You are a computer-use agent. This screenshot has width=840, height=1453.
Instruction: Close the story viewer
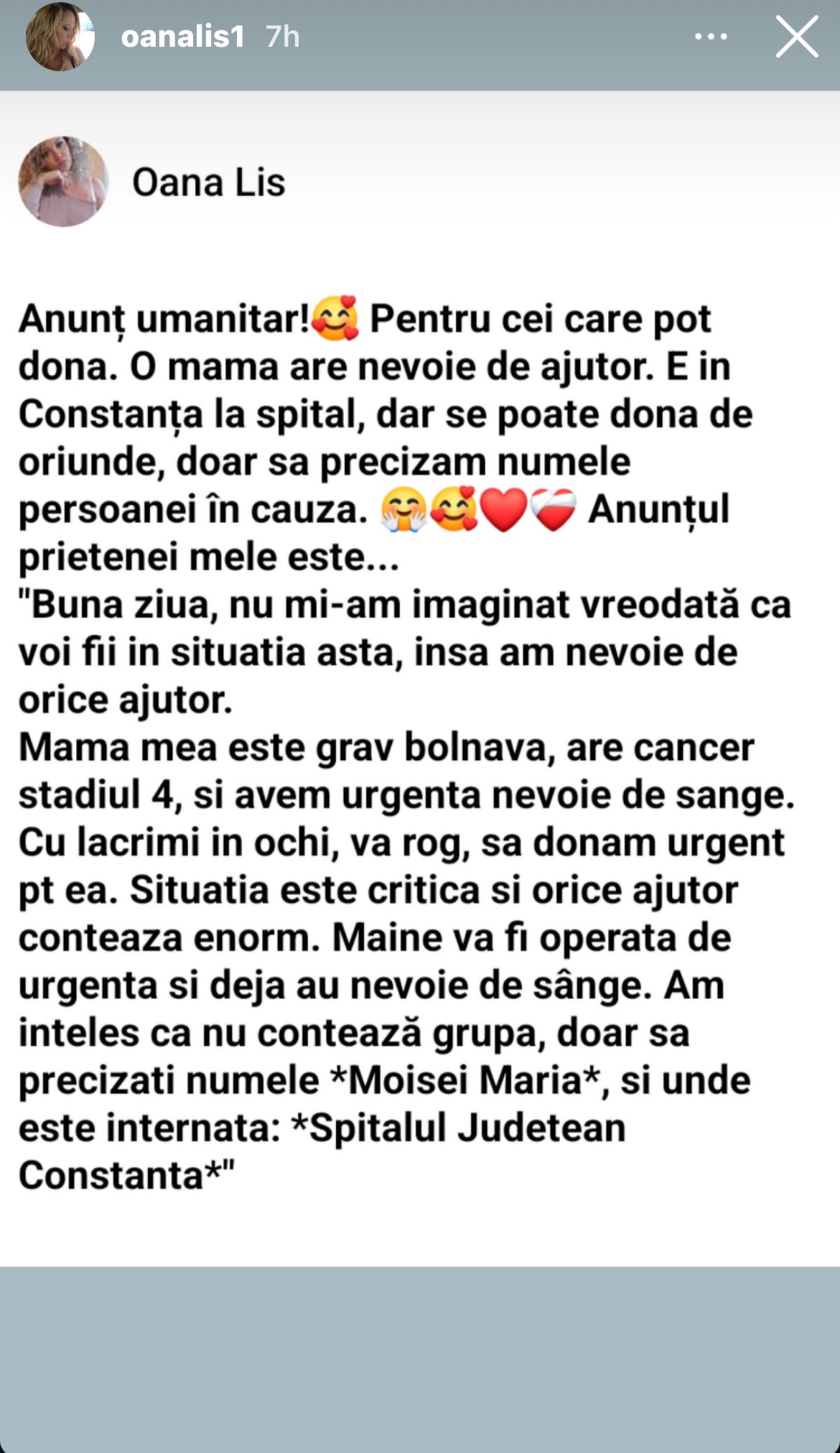click(x=797, y=37)
